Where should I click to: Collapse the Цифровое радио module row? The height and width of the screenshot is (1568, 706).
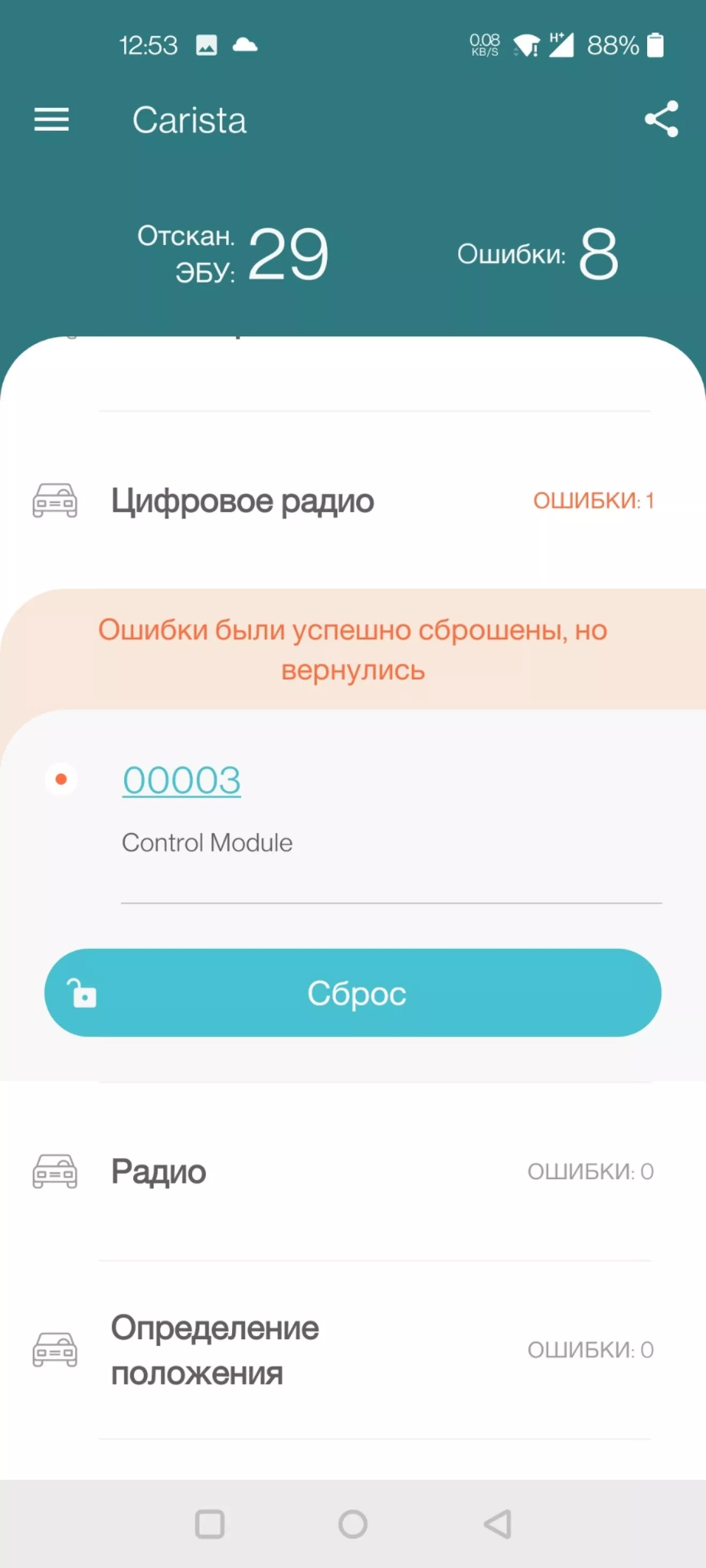[352, 500]
